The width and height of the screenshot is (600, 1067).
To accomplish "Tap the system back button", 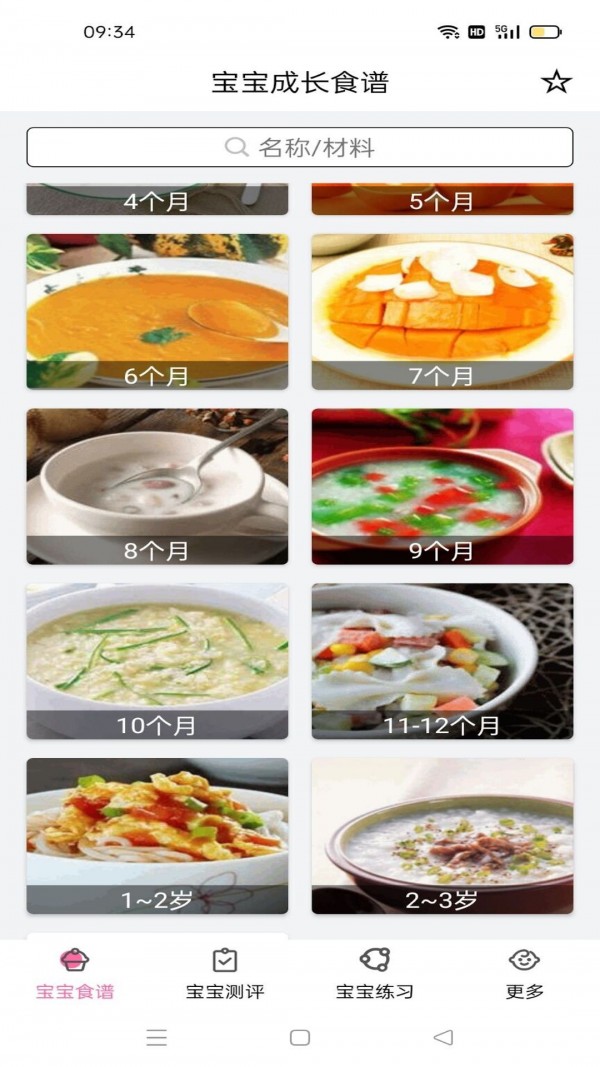I will click(x=443, y=1038).
